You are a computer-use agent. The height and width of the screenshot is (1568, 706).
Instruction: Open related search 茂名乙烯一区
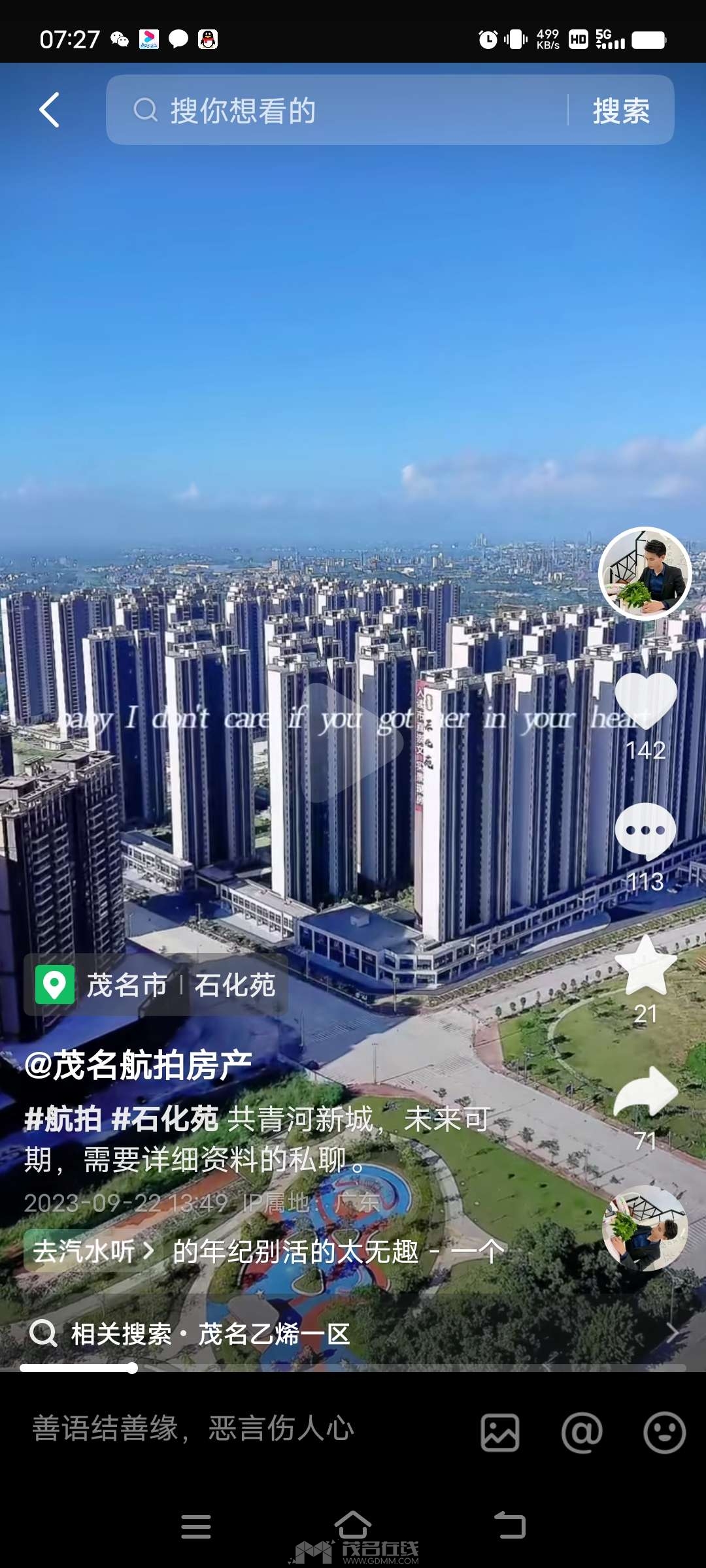pos(275,1333)
